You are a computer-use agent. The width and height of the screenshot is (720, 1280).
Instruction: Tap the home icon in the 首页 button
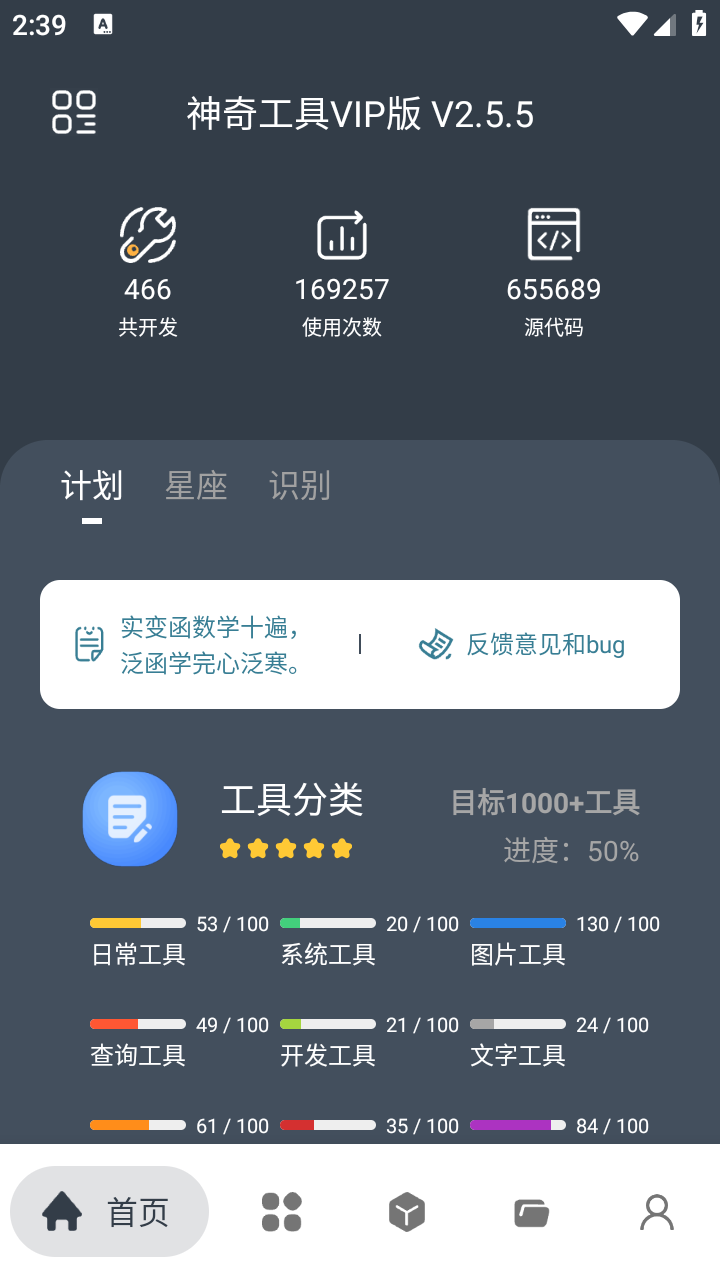pos(63,1210)
